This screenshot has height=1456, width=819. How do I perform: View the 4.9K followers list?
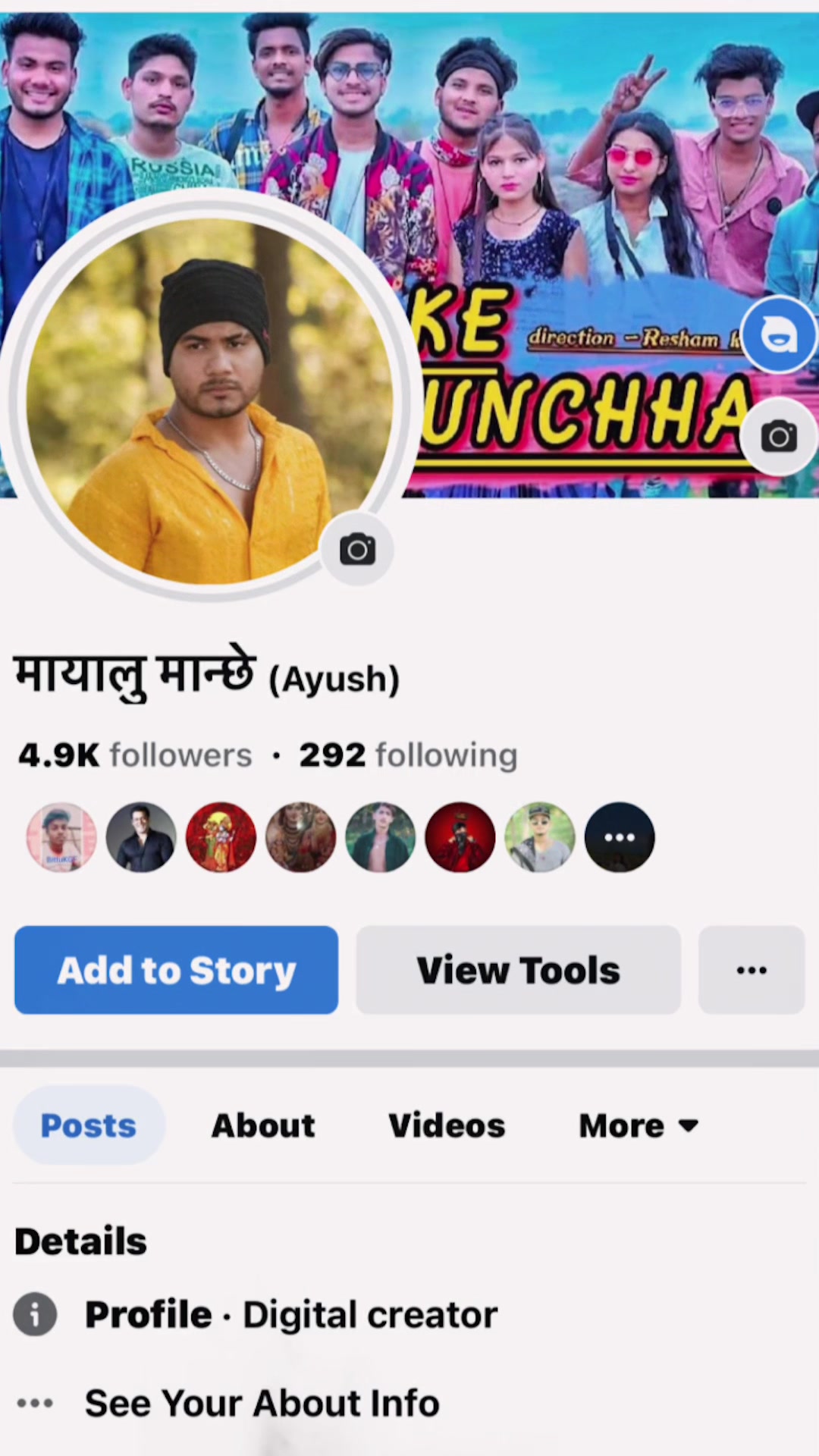tap(135, 755)
